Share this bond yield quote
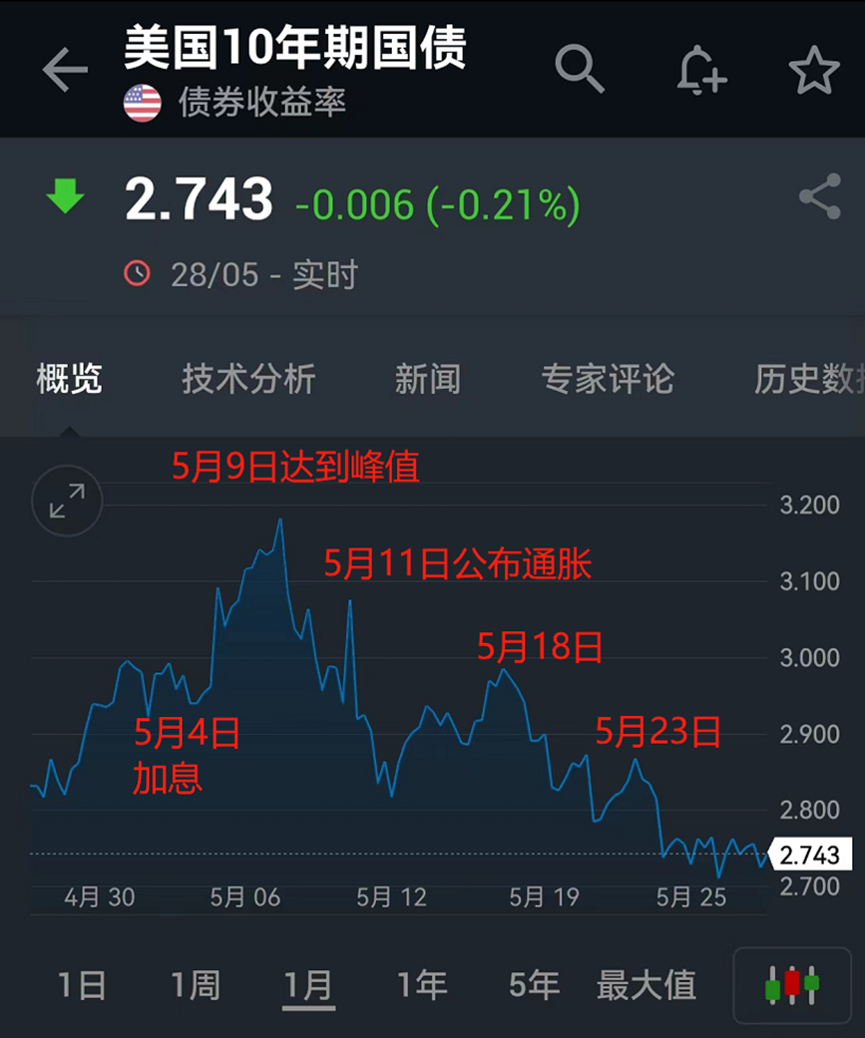 pyautogui.click(x=819, y=197)
